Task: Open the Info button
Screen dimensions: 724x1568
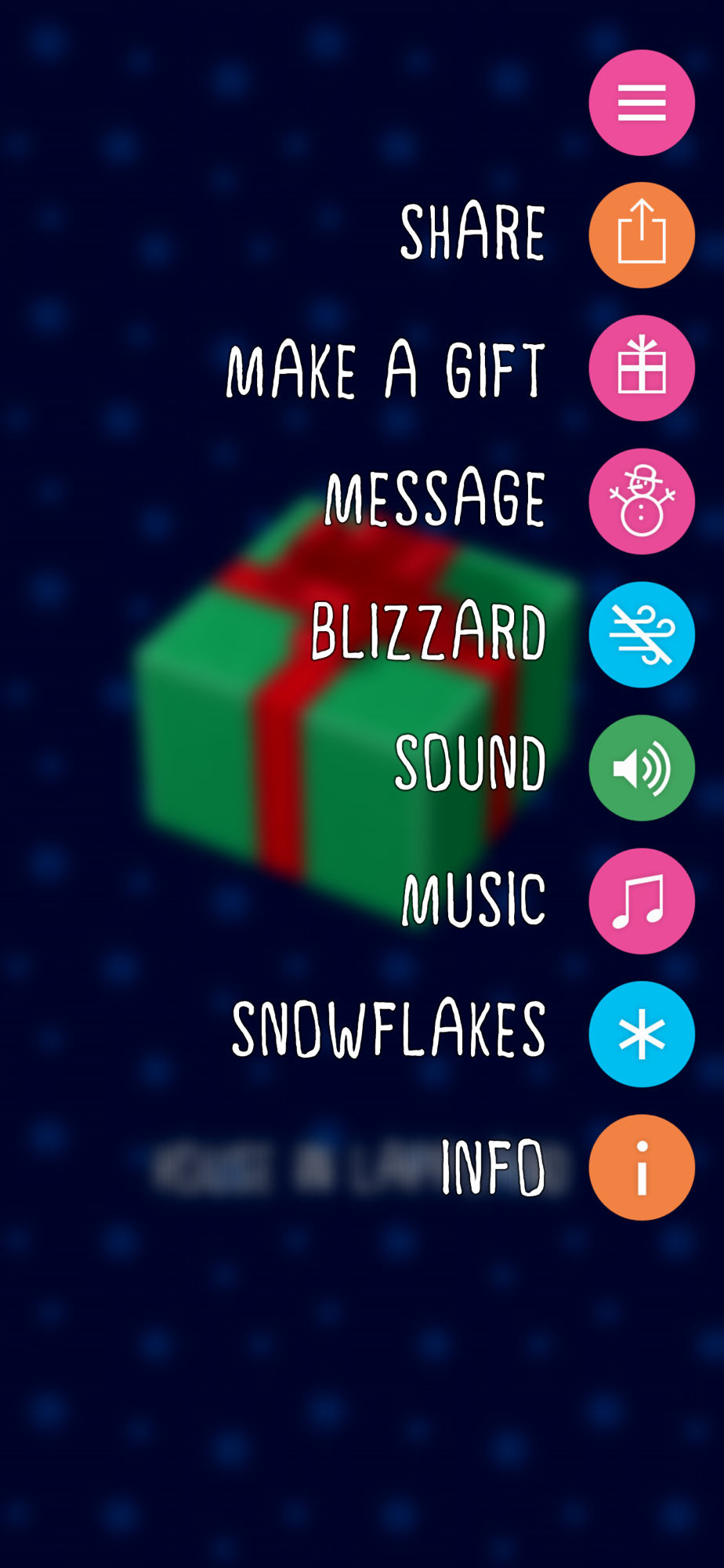Action: [641, 1167]
